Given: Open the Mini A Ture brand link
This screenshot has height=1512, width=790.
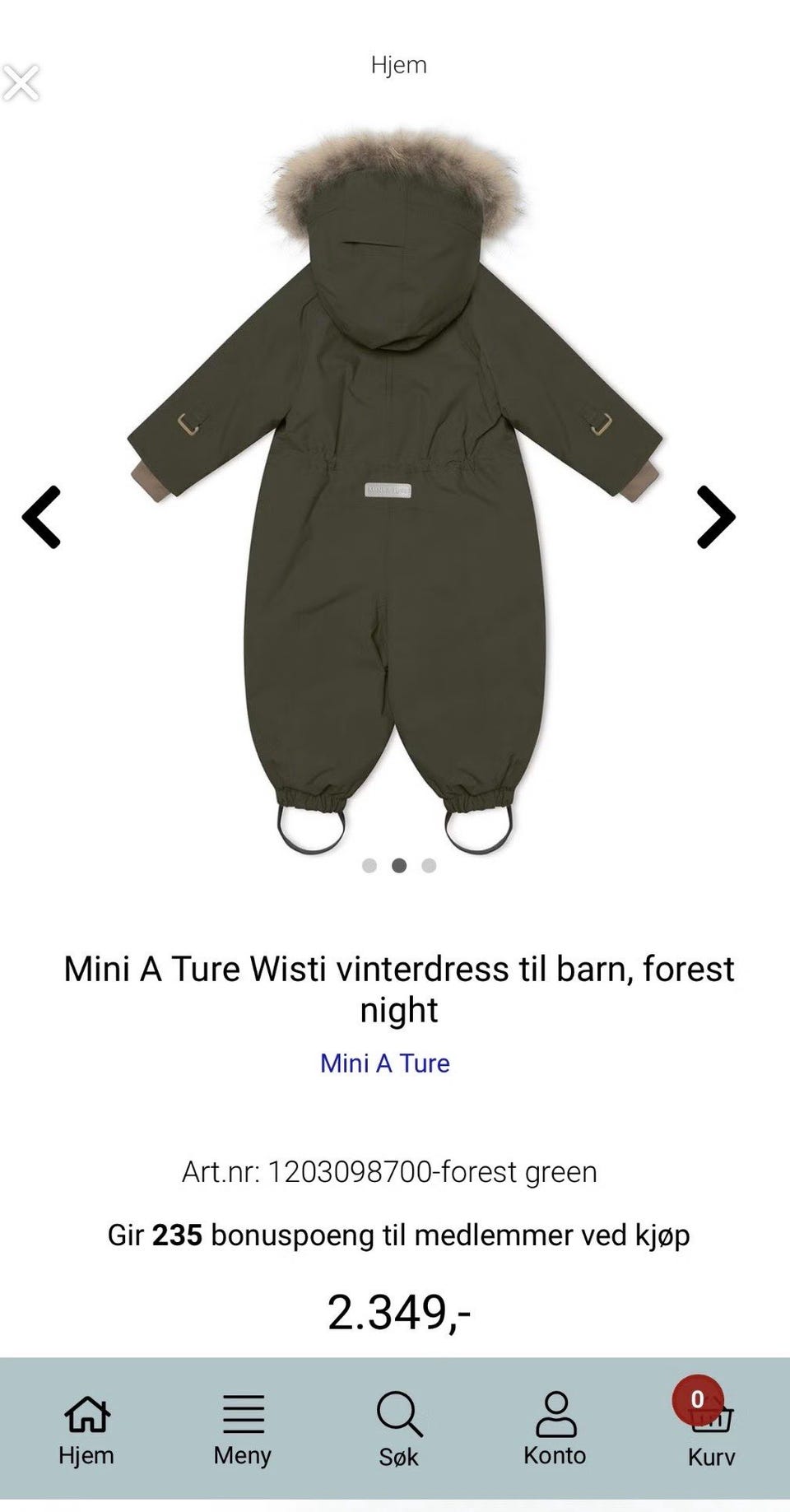Looking at the screenshot, I should [x=384, y=1063].
